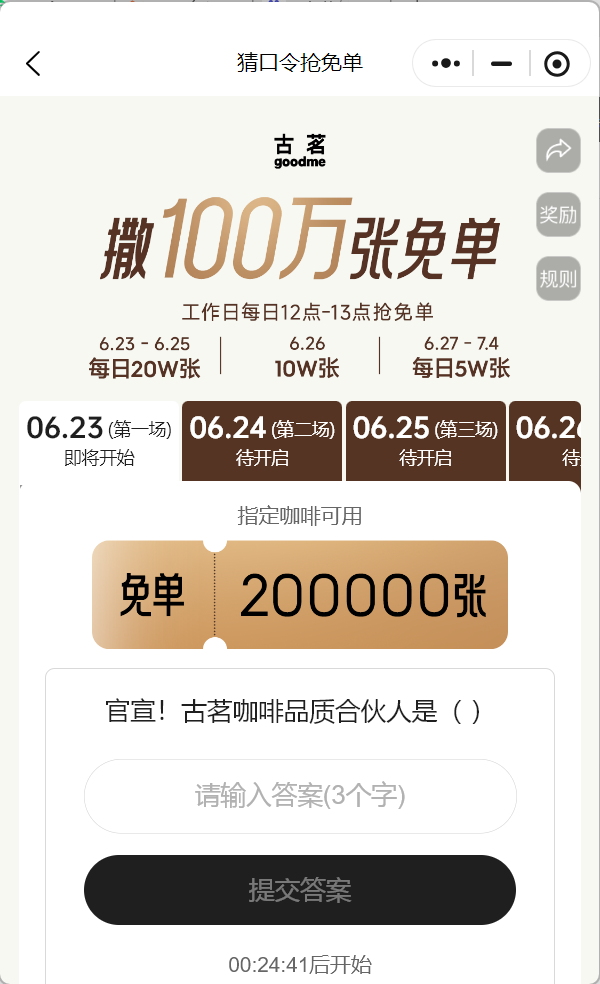Go back using the arrow

point(33,64)
